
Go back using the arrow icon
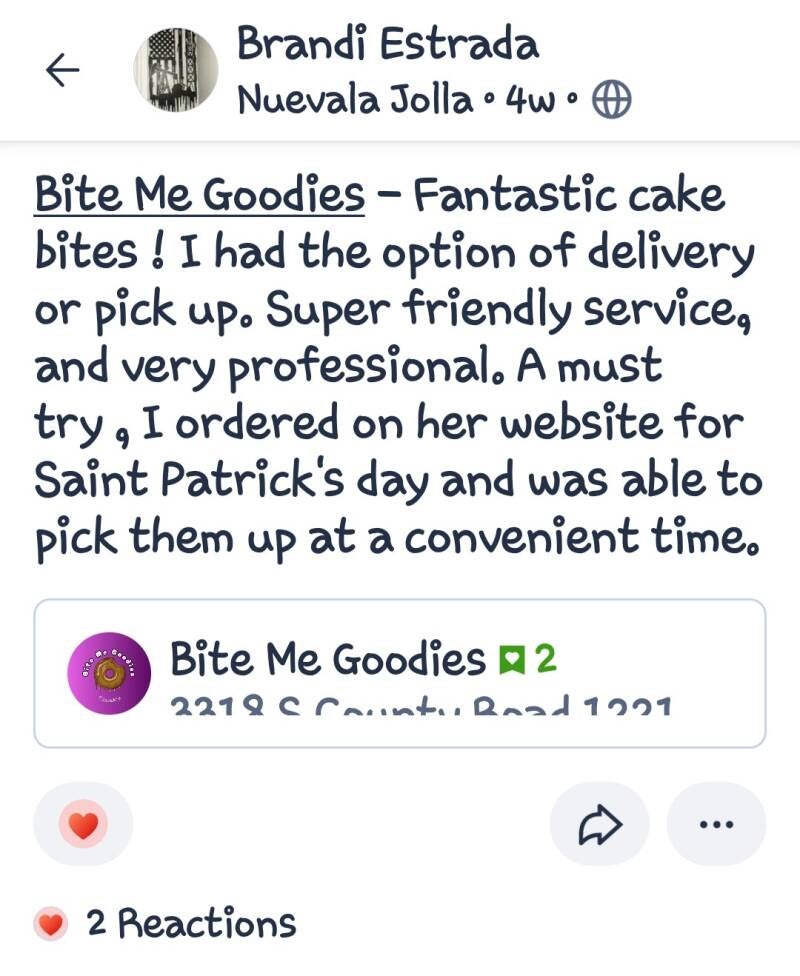(62, 69)
